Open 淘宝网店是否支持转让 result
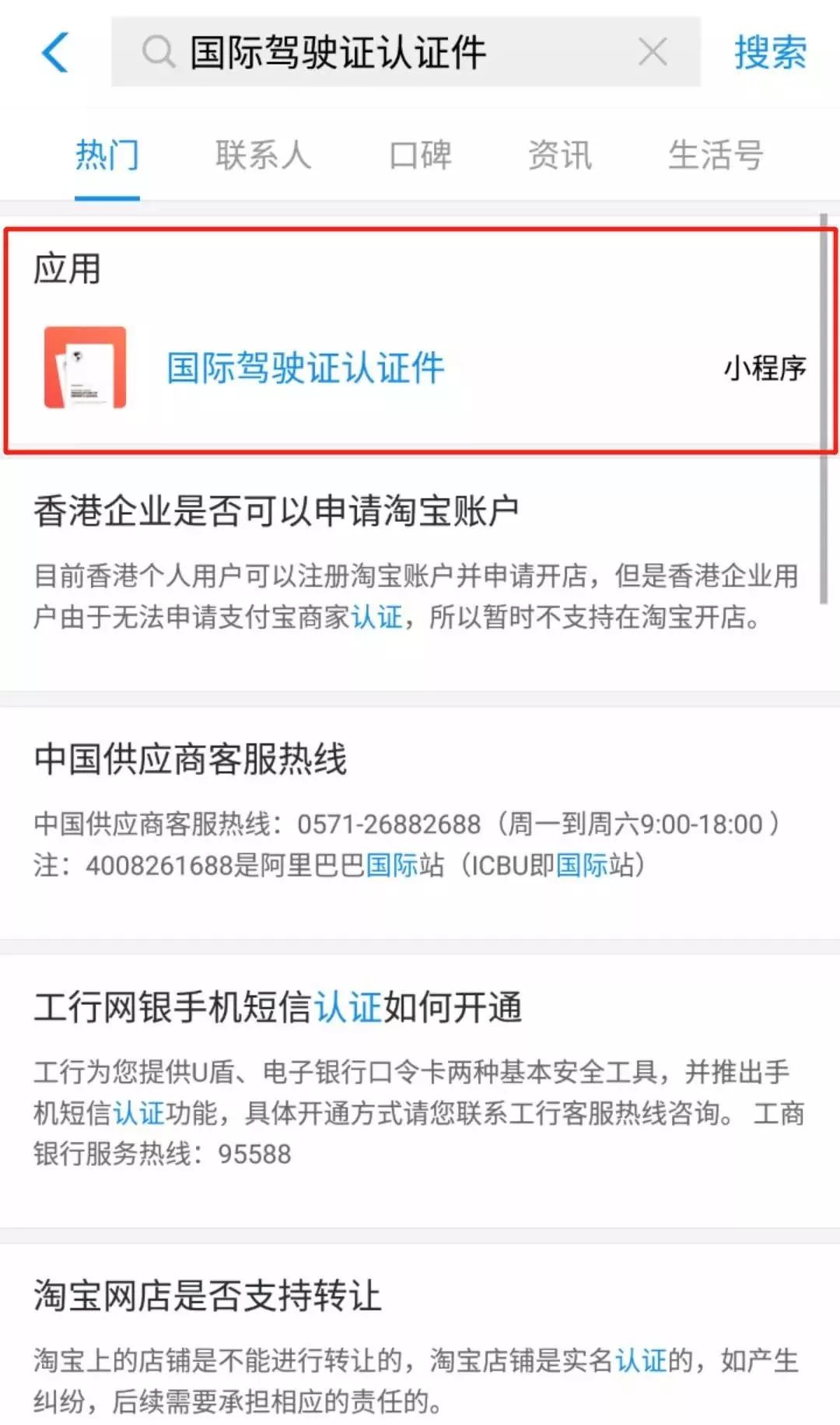 click(x=208, y=1296)
